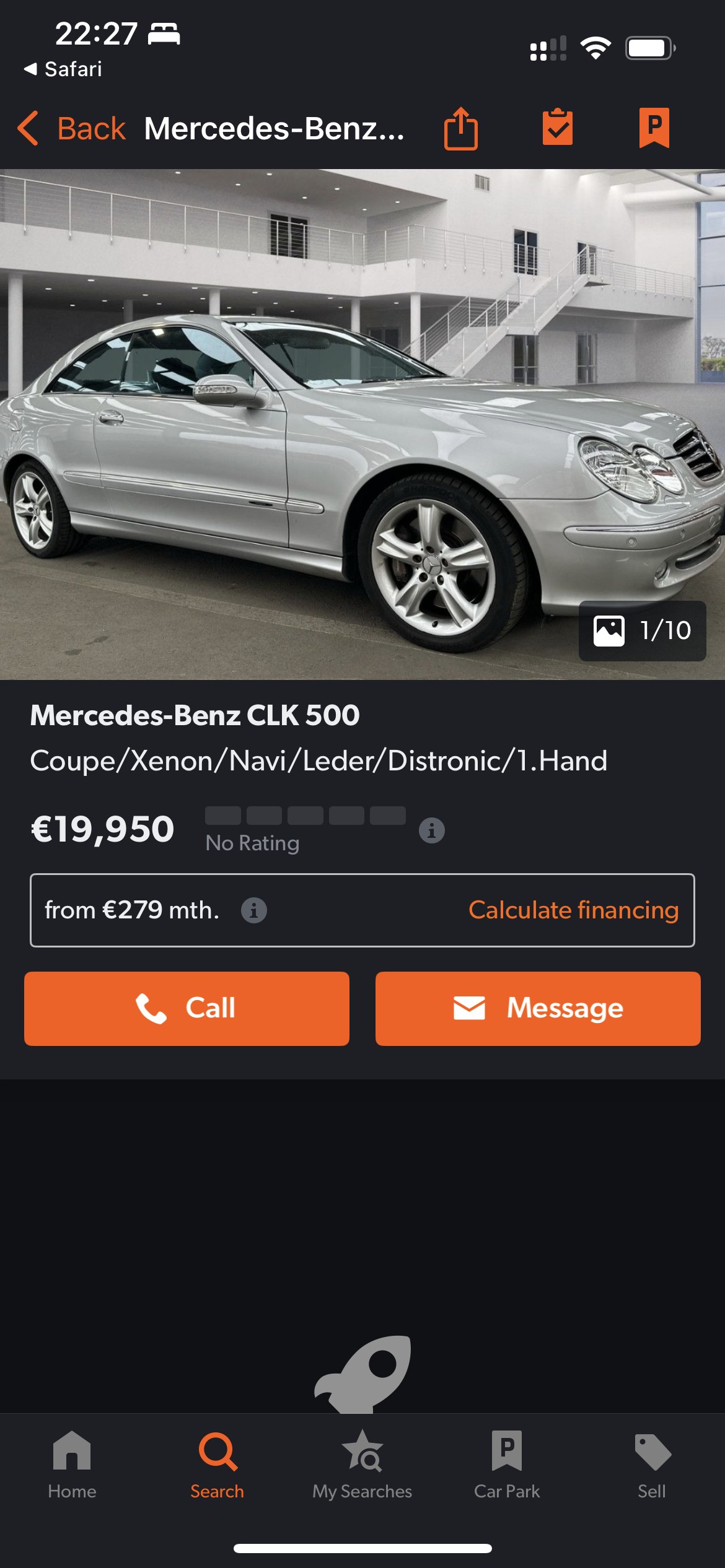The image size is (725, 1568).
Task: Open the My Searches tab
Action: [362, 1465]
